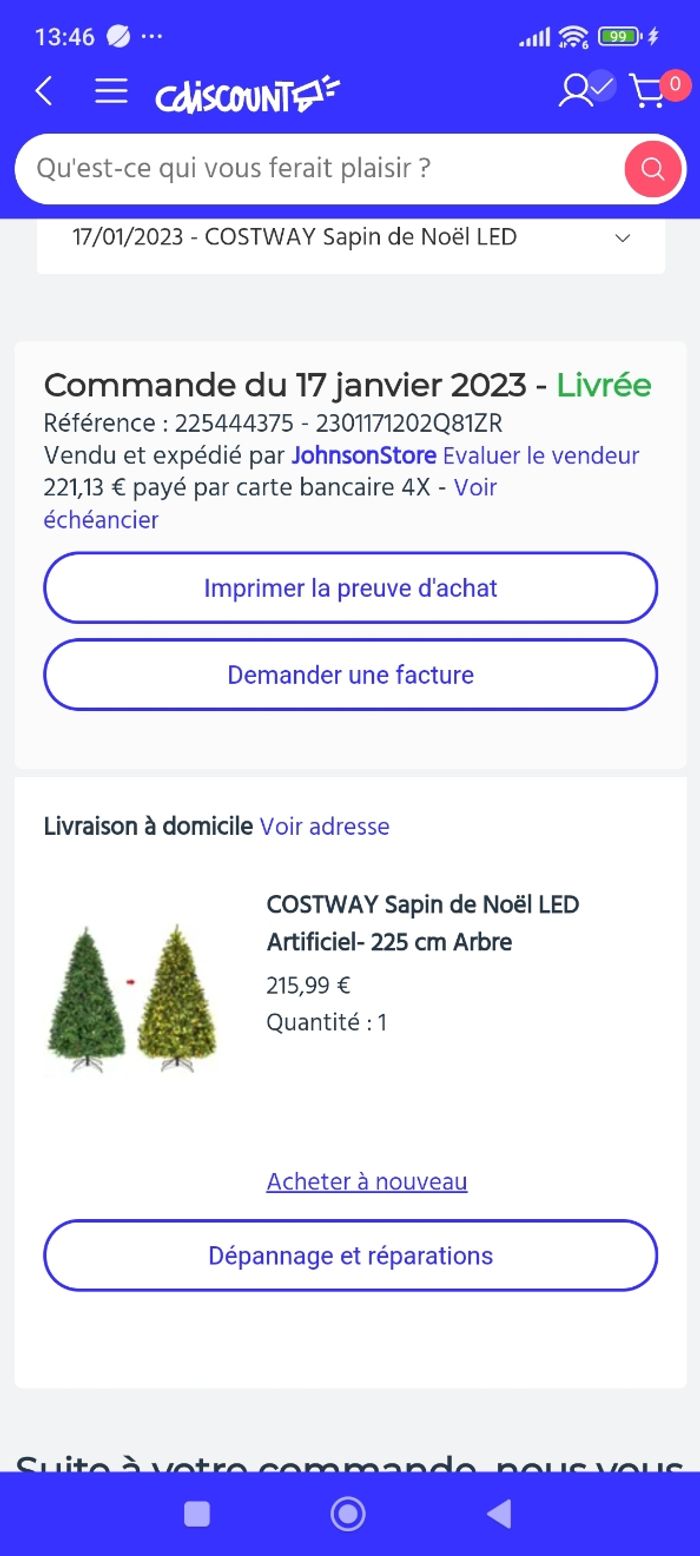Go back using the header arrow
This screenshot has width=700, height=1556.
[x=44, y=92]
